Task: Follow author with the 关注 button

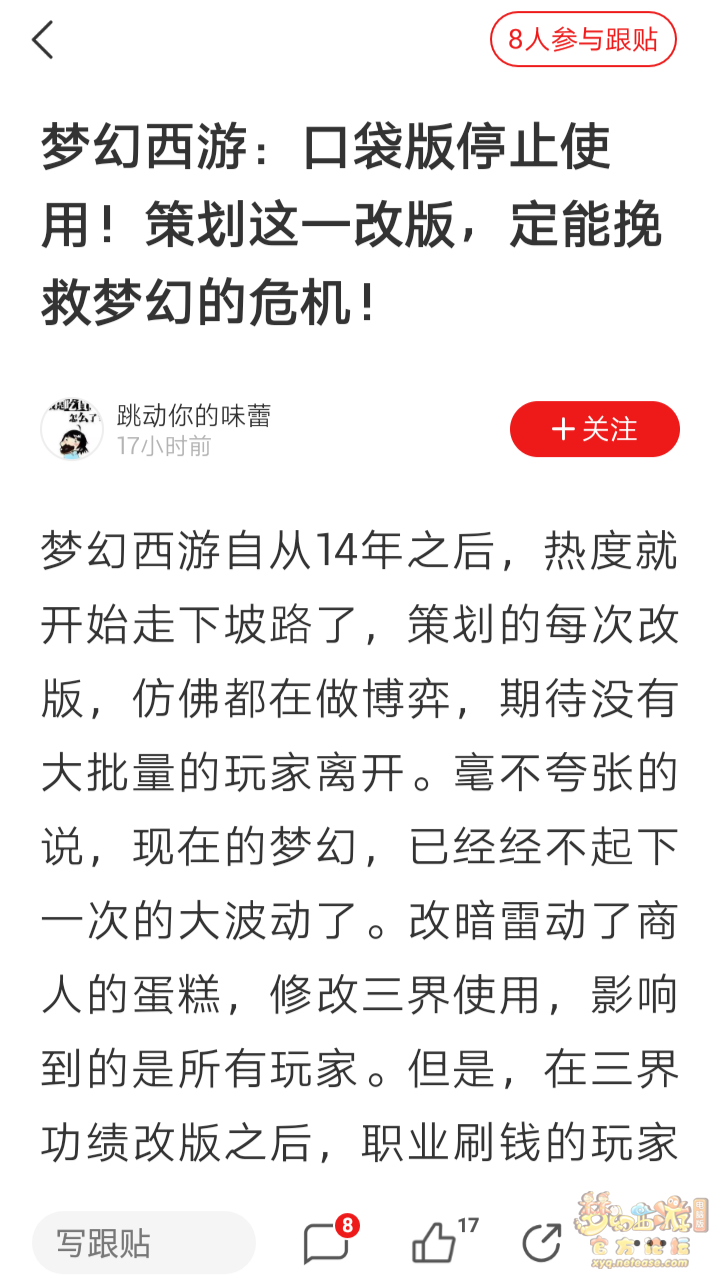Action: [x=594, y=429]
